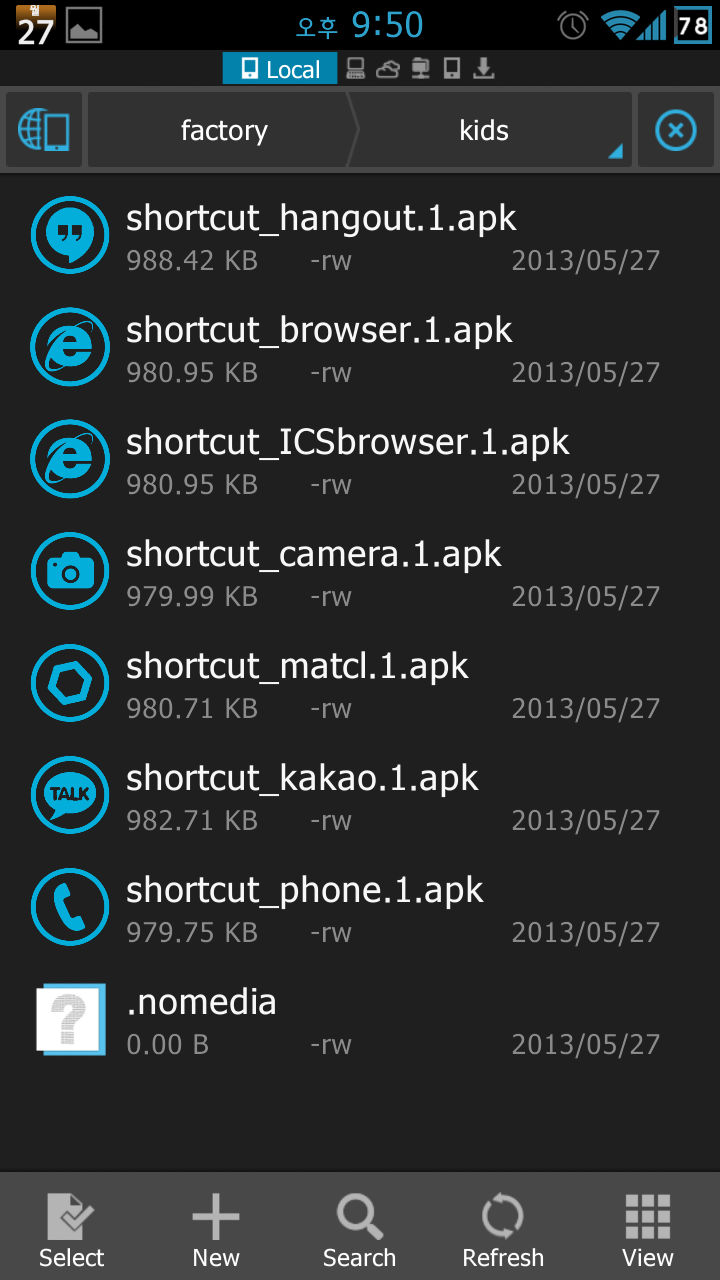Close the current window with X icon
The height and width of the screenshot is (1280, 720).
[x=675, y=131]
